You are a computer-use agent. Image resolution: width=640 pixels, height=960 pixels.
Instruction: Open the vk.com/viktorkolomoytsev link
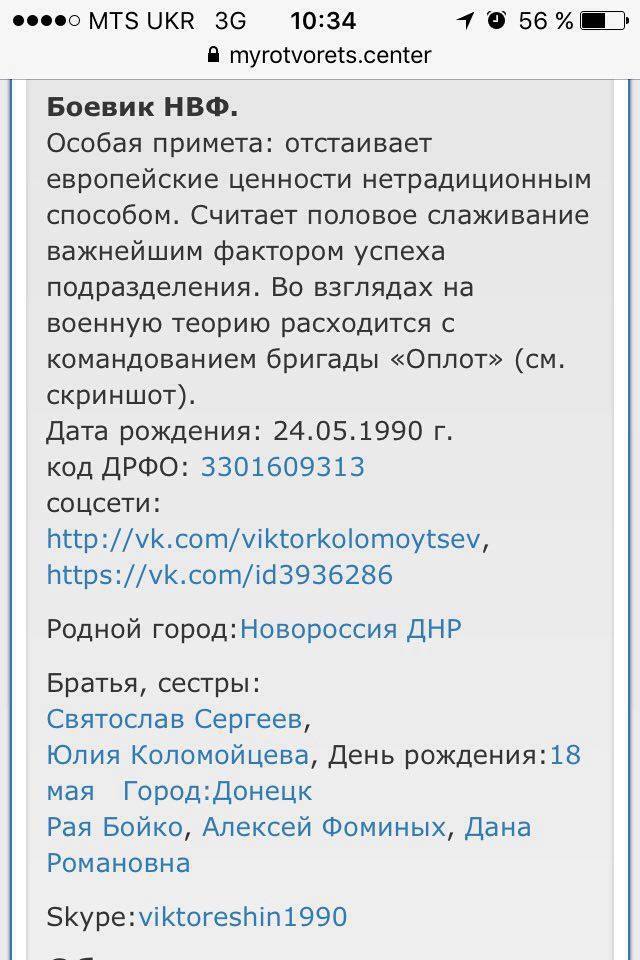(x=264, y=539)
